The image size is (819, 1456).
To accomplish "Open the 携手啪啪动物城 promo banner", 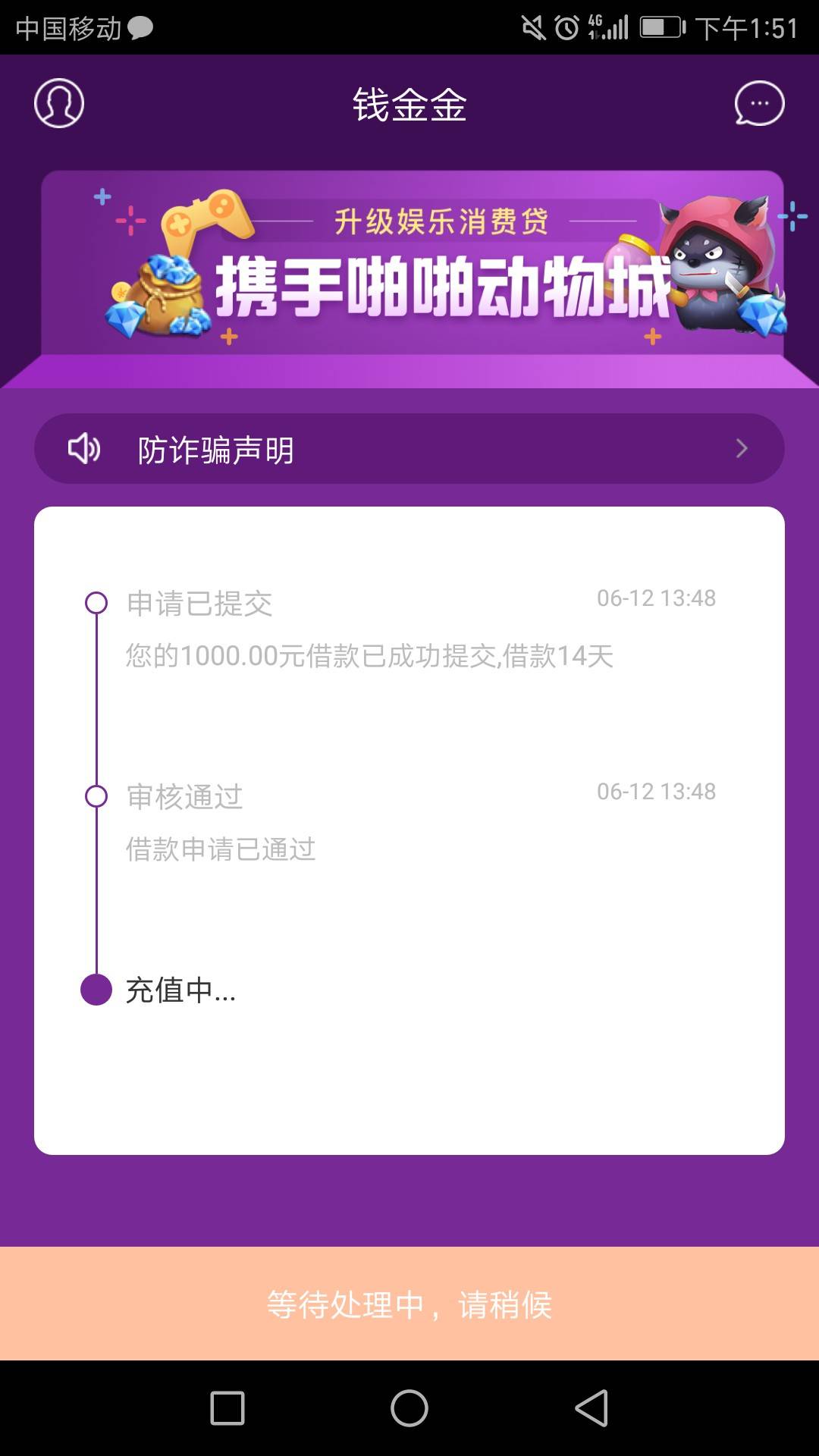I will pos(412,263).
